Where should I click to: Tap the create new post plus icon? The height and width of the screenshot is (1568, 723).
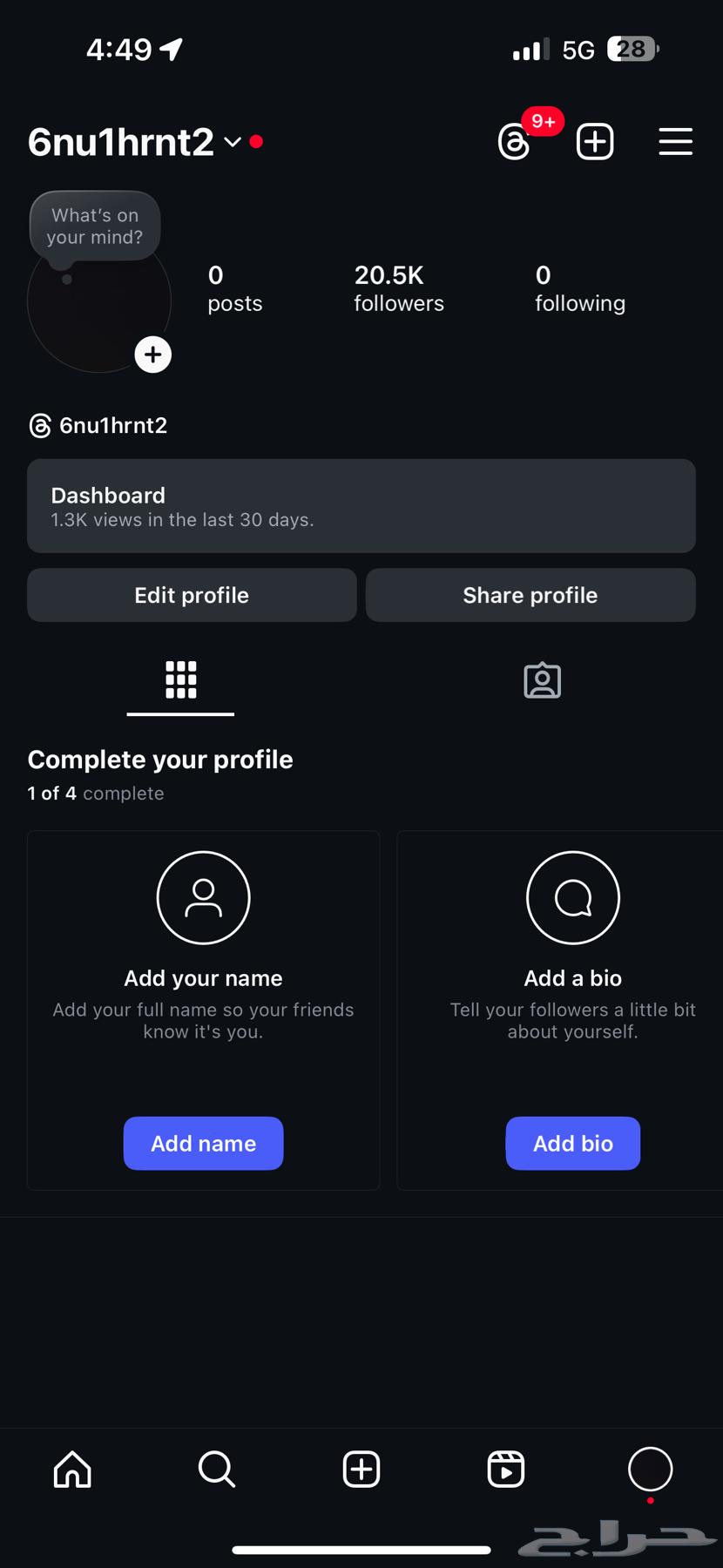tap(595, 142)
